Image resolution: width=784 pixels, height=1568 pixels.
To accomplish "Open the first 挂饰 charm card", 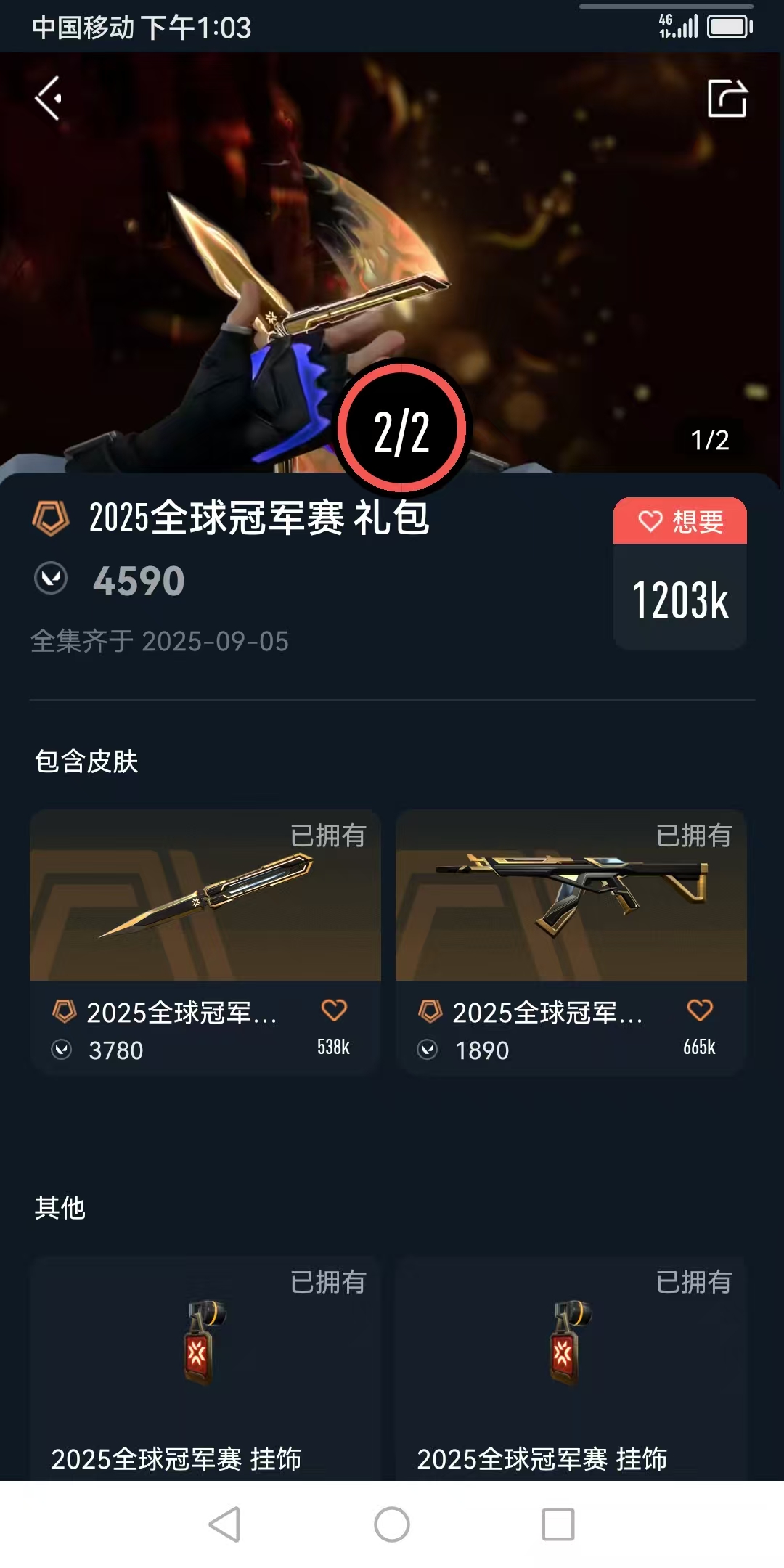I will click(x=205, y=1365).
